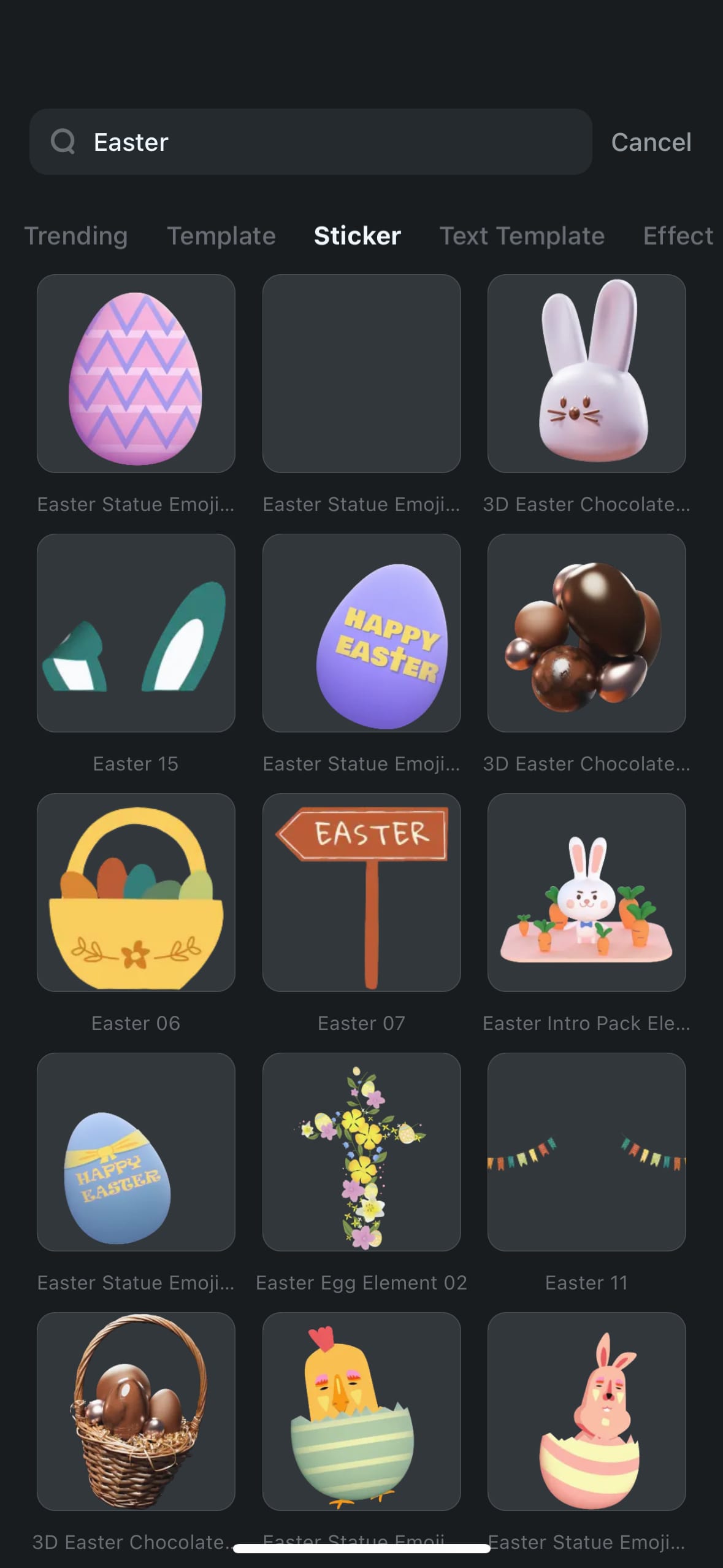The image size is (723, 1568).
Task: Select the 3D chocolate eggs cluster sticker
Action: click(586, 633)
